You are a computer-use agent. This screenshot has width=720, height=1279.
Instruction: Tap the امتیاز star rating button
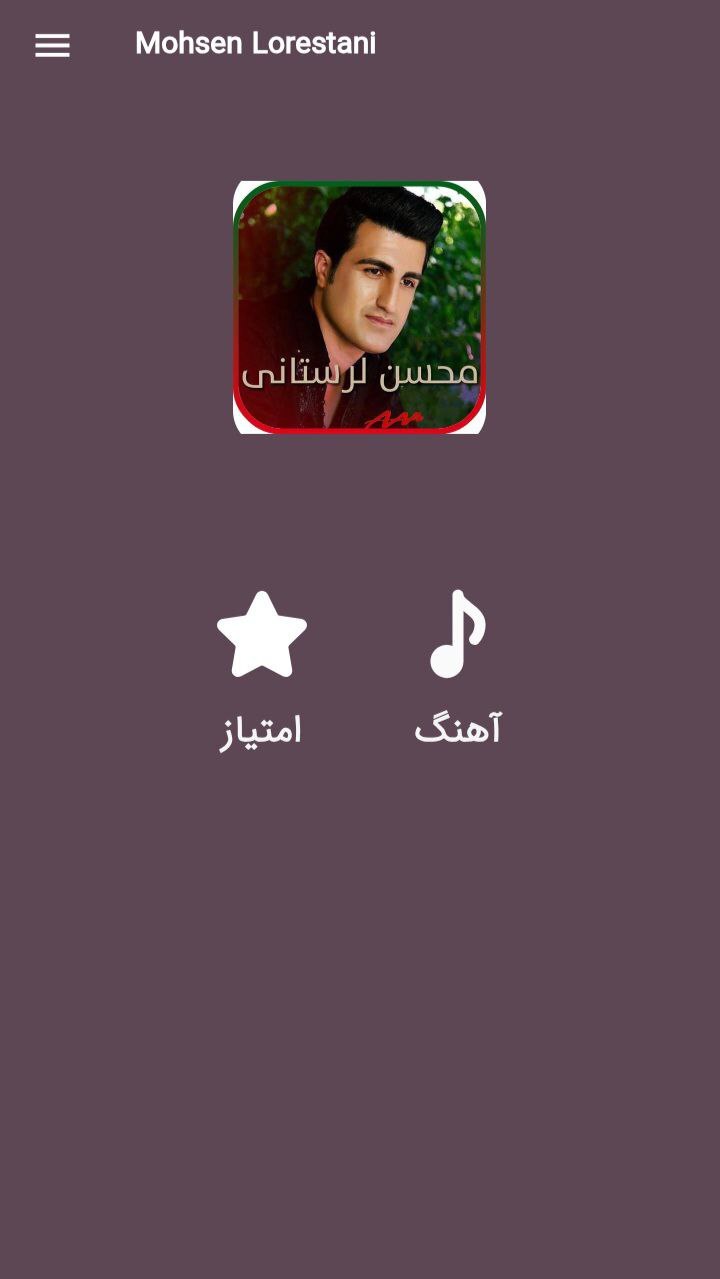point(261,665)
